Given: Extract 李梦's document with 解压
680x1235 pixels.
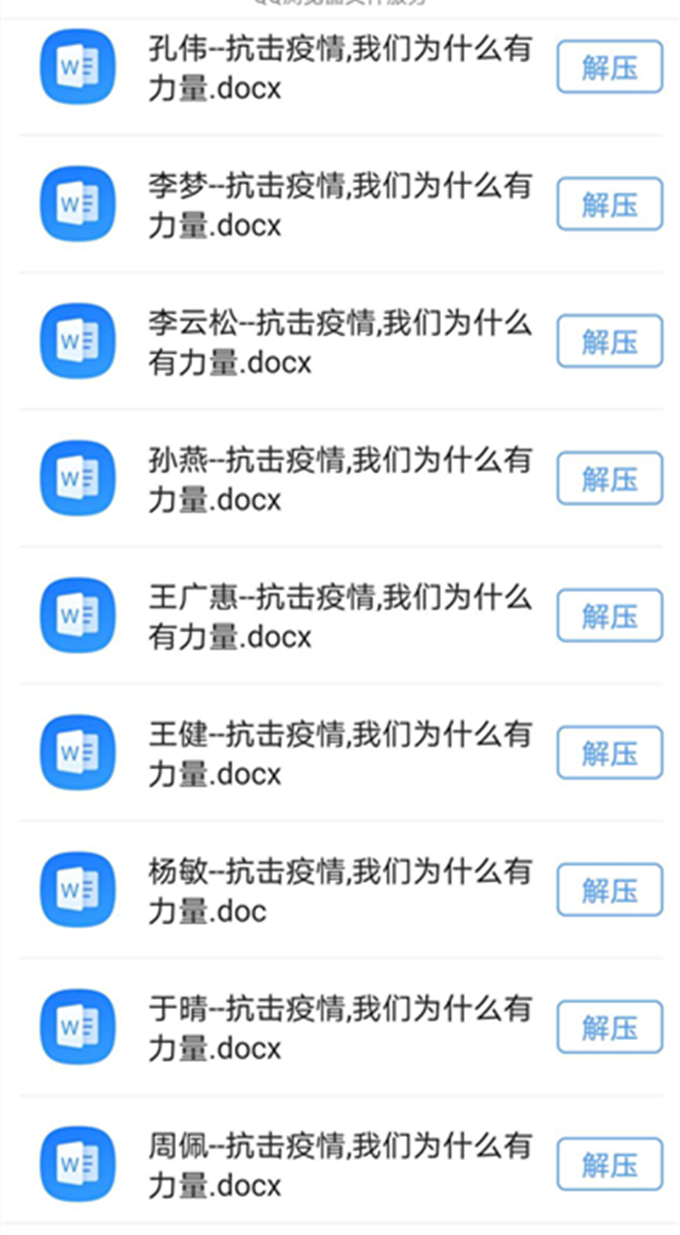Looking at the screenshot, I should point(609,204).
